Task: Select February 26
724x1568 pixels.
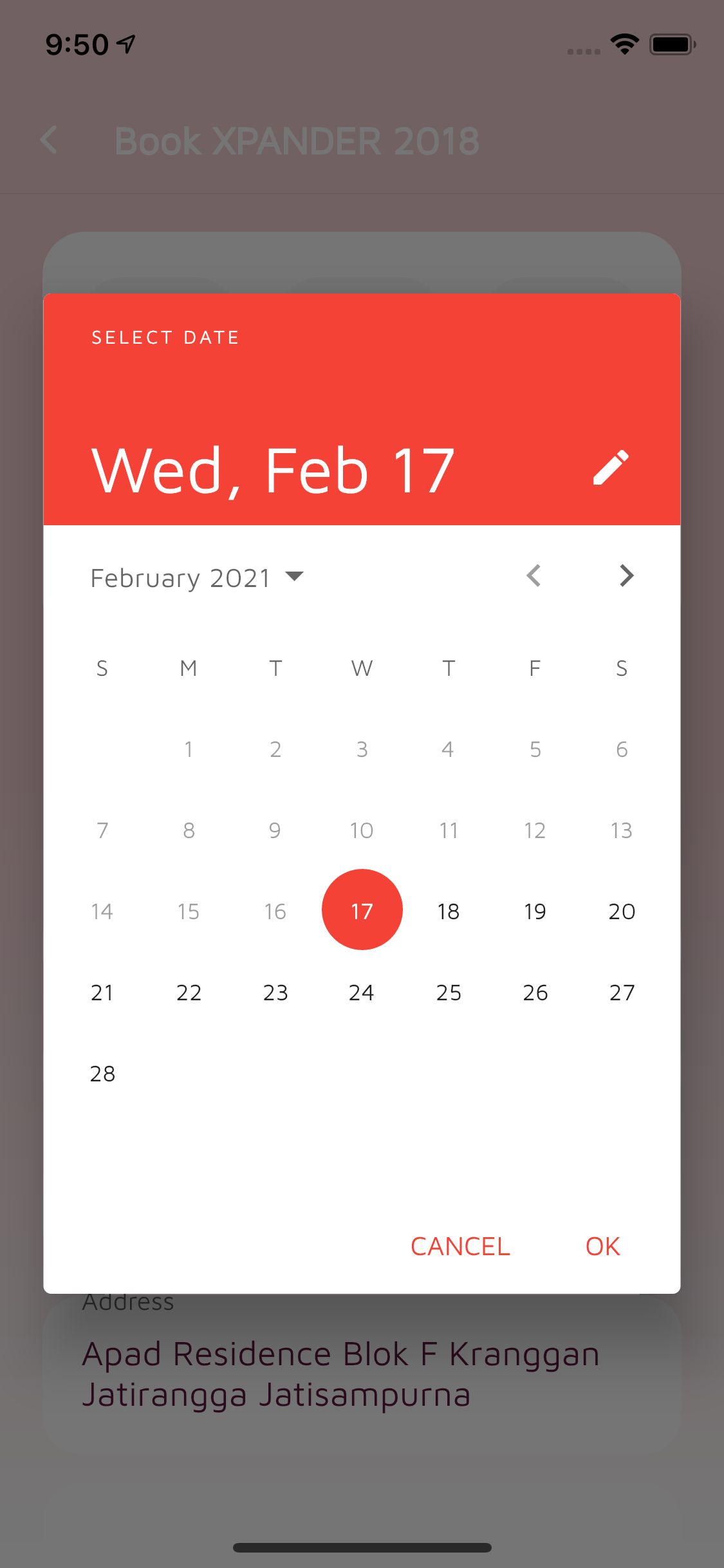Action: click(535, 992)
